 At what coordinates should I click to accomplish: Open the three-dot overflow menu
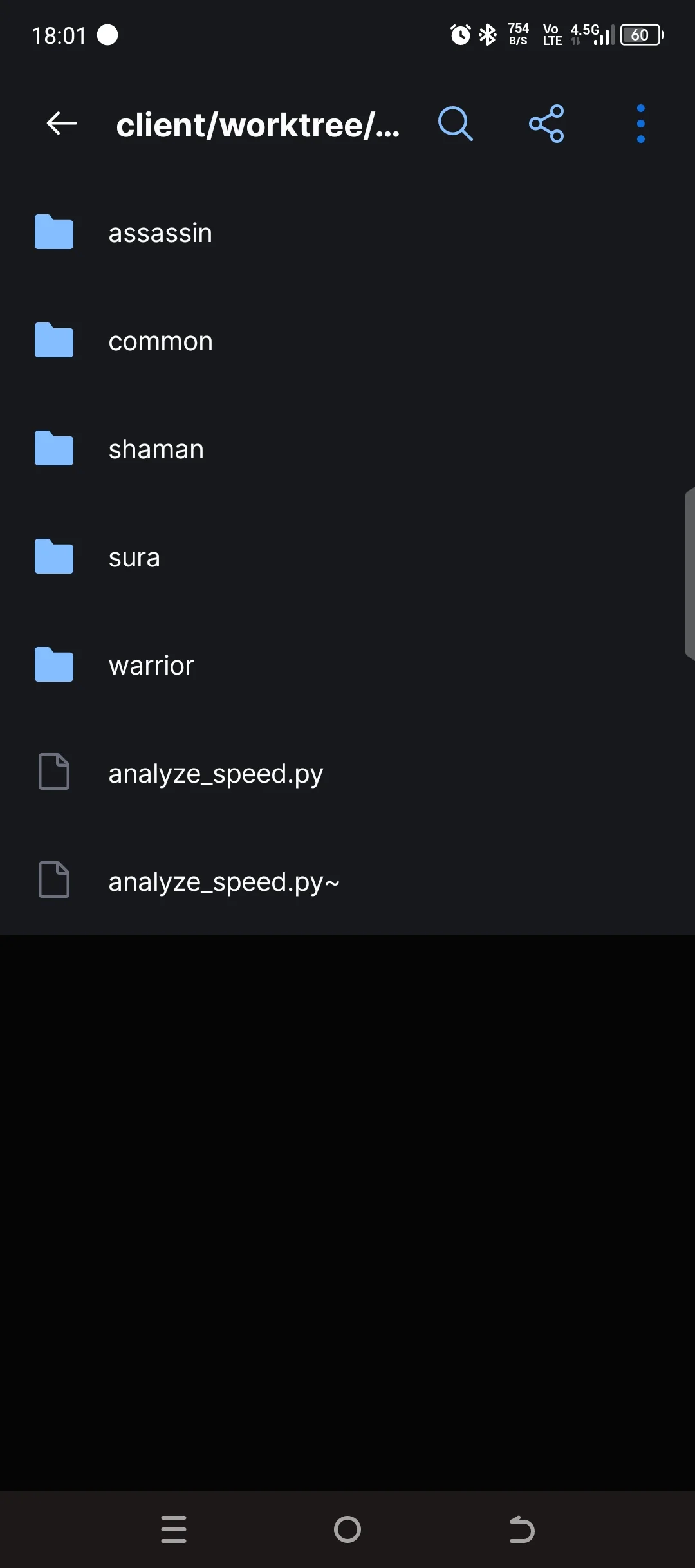click(x=640, y=123)
